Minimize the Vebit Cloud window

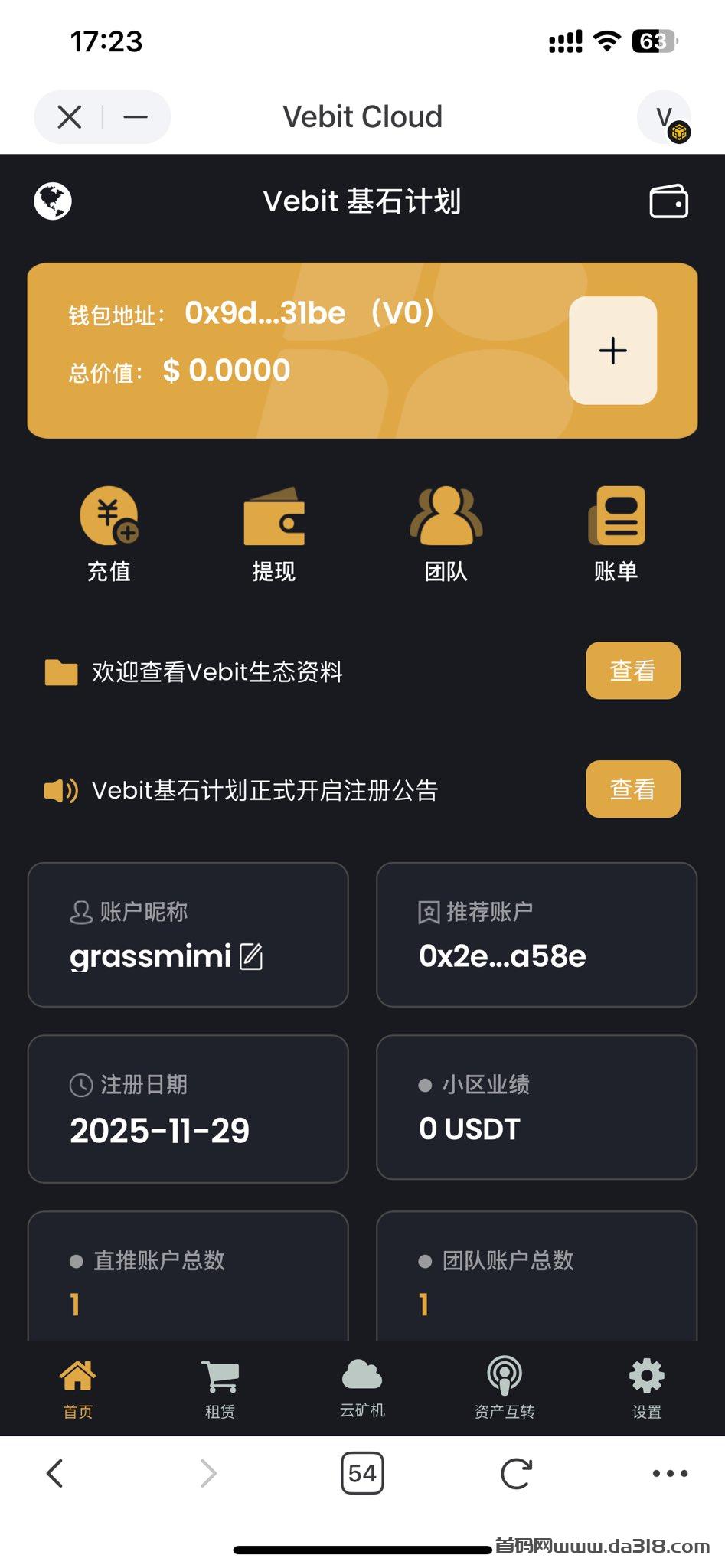click(x=136, y=117)
